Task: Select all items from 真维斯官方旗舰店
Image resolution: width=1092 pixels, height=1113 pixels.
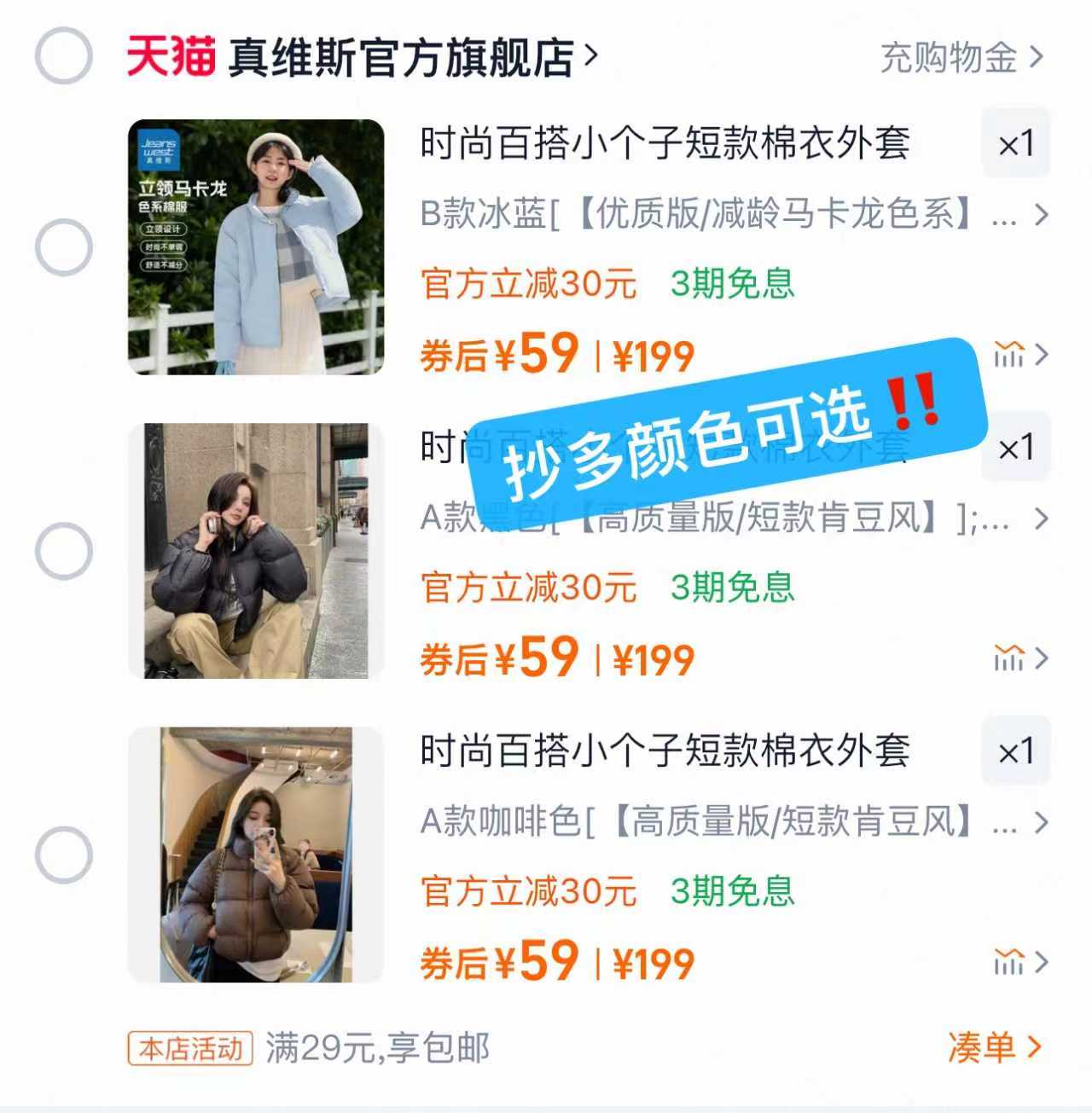Action: (63, 56)
